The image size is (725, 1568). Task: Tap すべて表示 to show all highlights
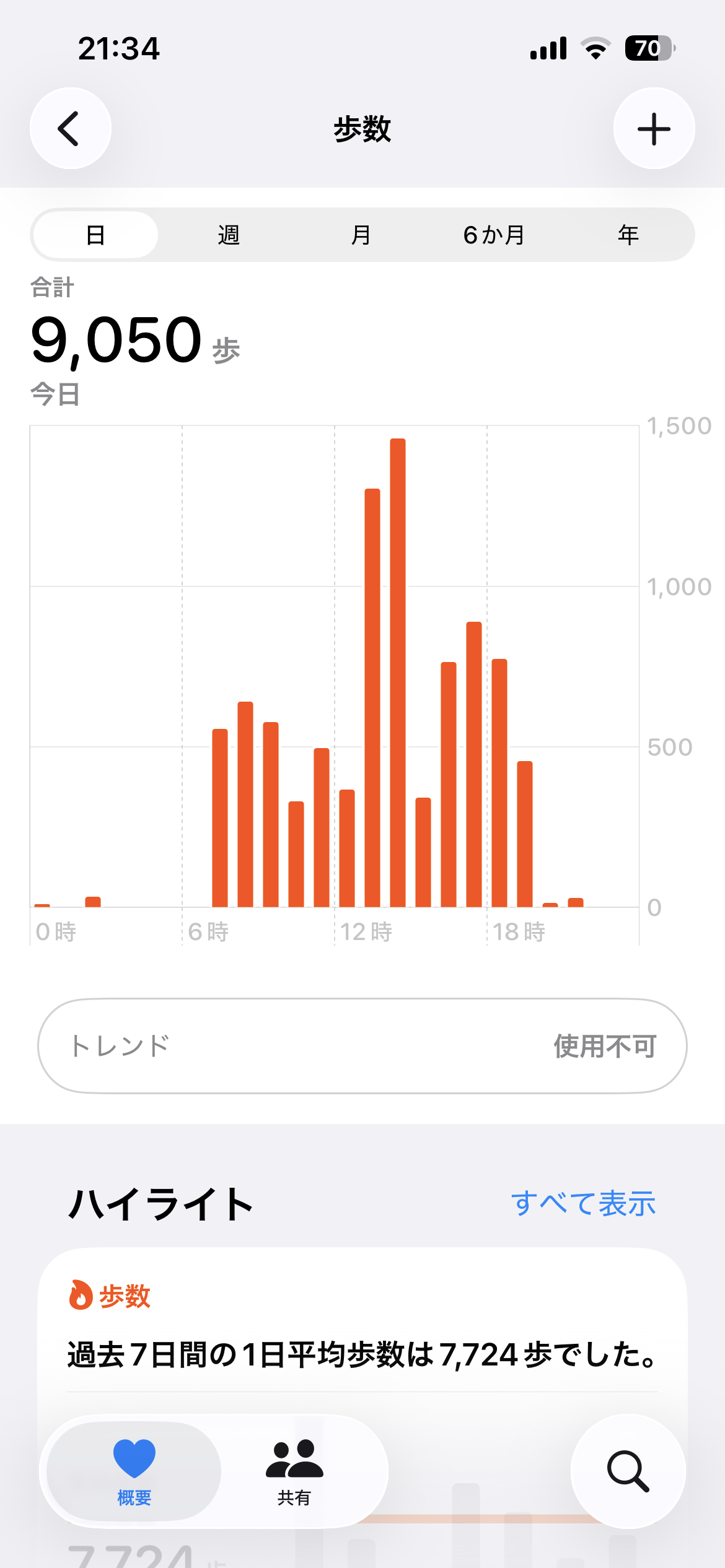tap(583, 1203)
